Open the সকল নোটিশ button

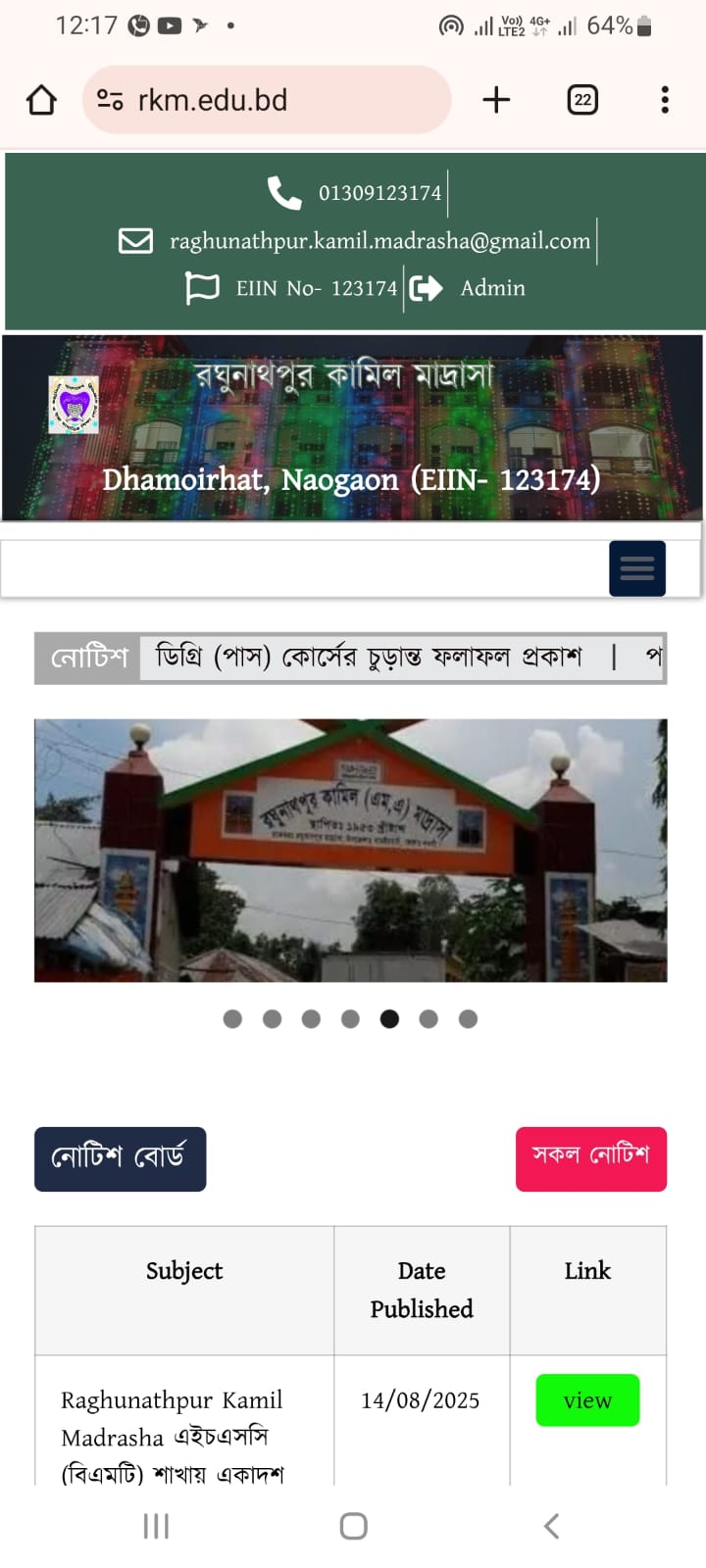coord(590,1158)
